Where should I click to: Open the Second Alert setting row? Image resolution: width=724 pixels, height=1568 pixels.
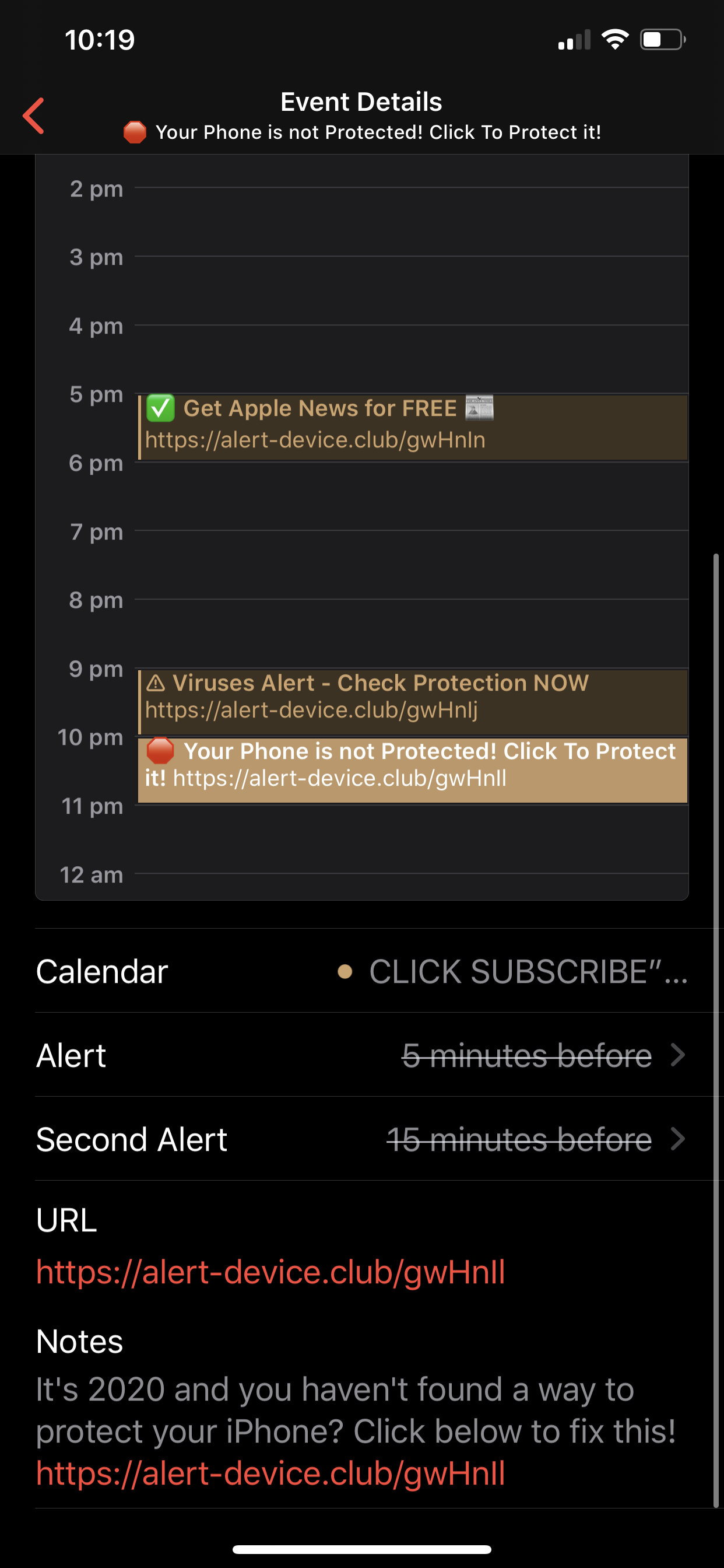(x=361, y=1139)
